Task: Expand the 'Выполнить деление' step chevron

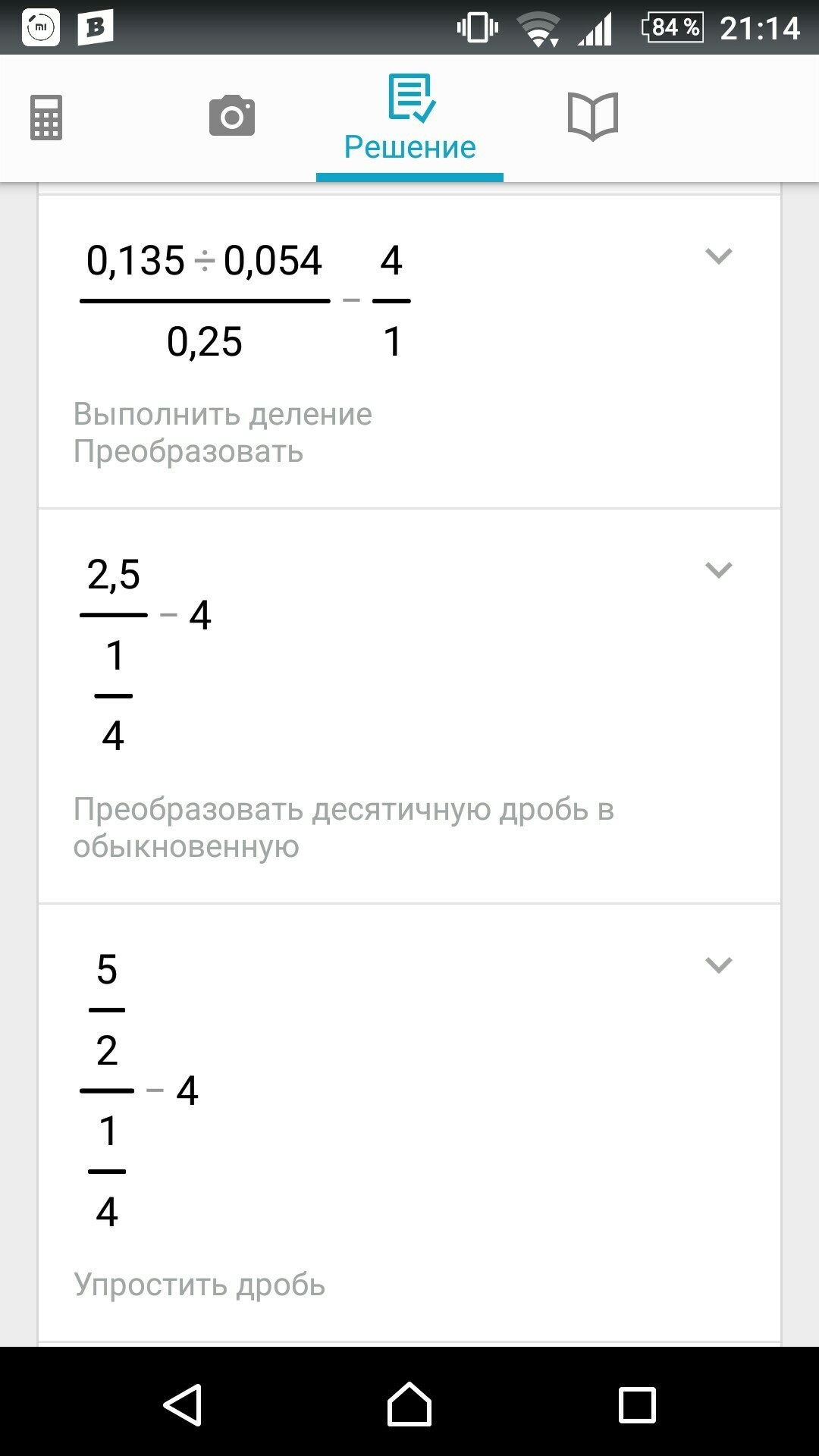Action: pos(718,256)
